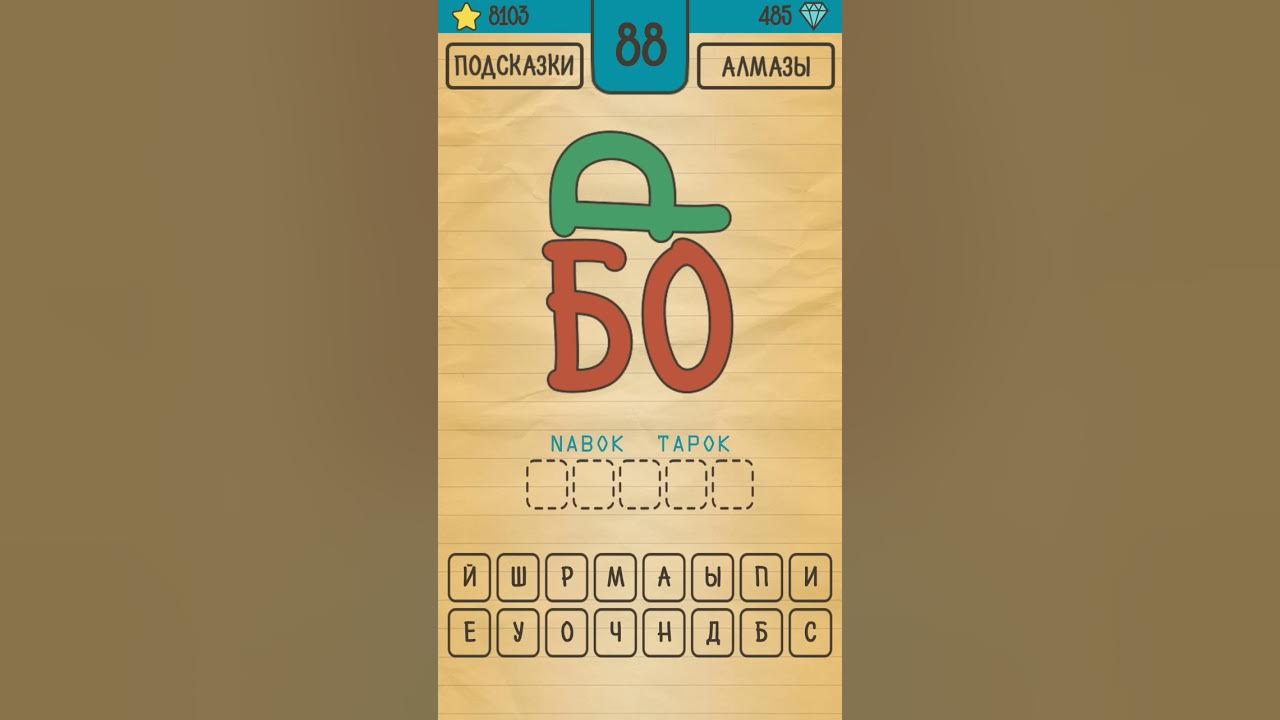Choose the letter tile М

(x=616, y=578)
